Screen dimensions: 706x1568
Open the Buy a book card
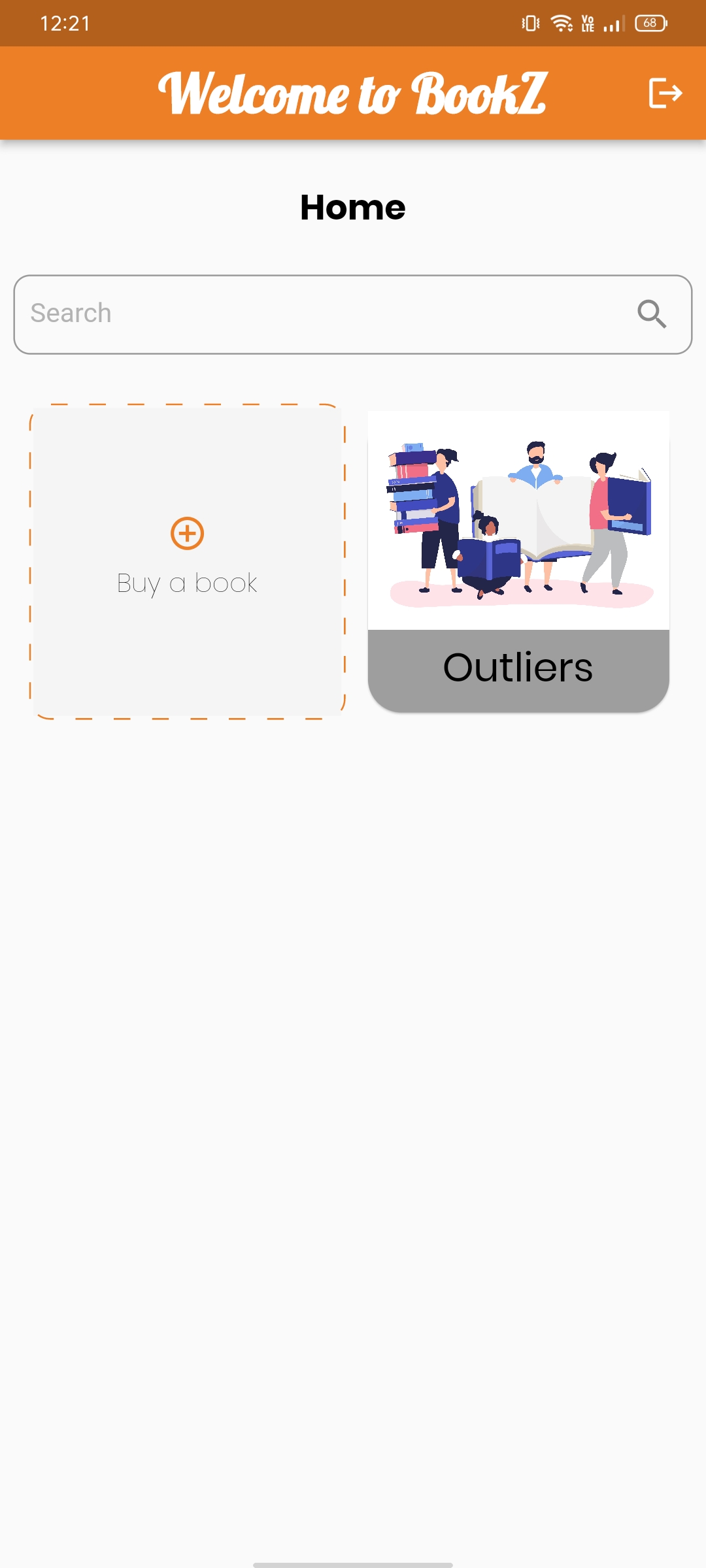[188, 561]
